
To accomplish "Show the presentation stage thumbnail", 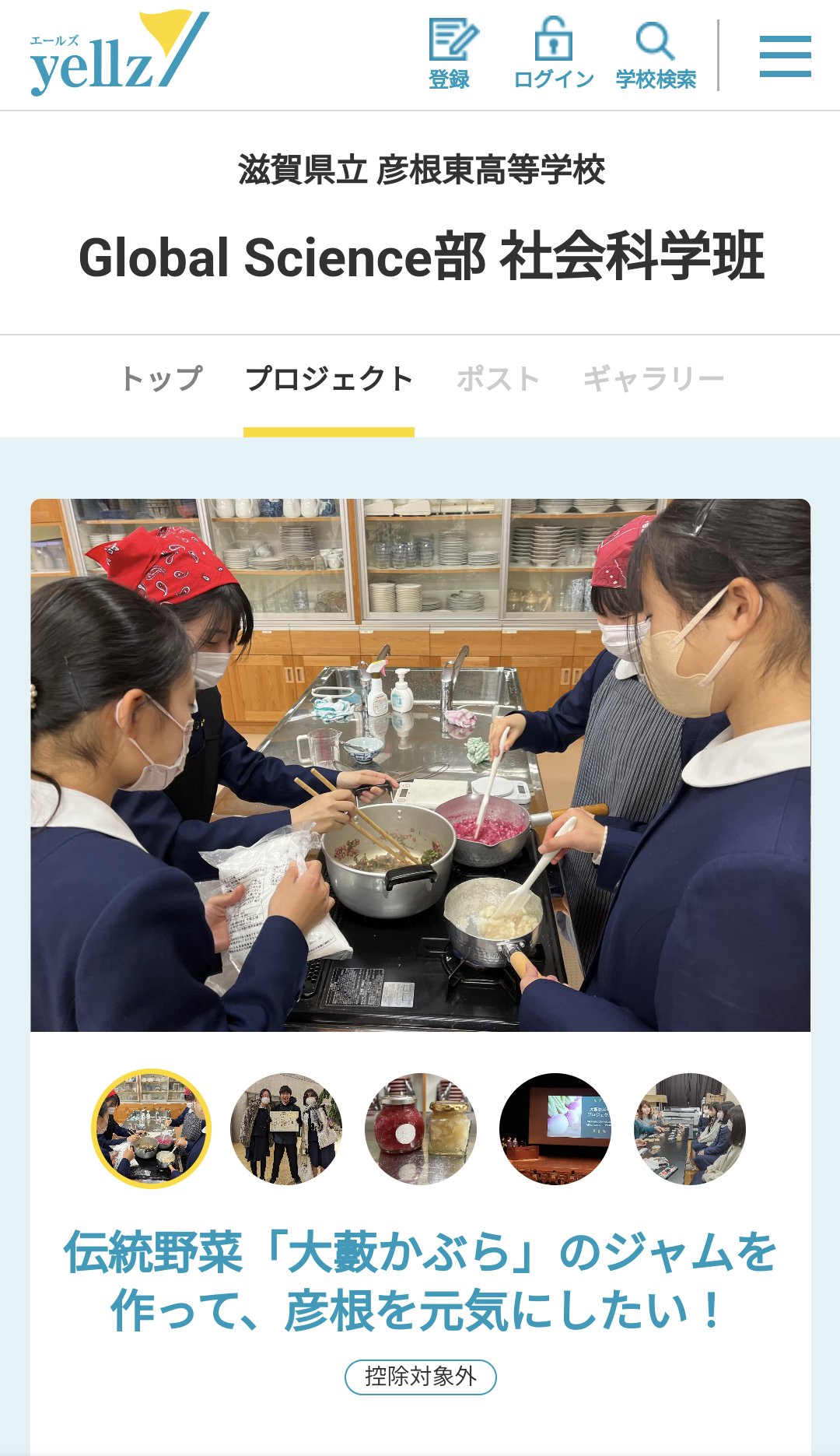I will point(555,1128).
